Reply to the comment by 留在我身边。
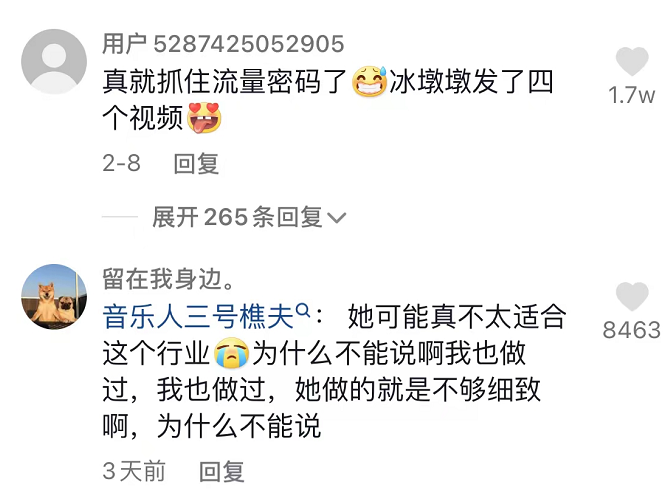The height and width of the screenshot is (493, 672). 221,470
